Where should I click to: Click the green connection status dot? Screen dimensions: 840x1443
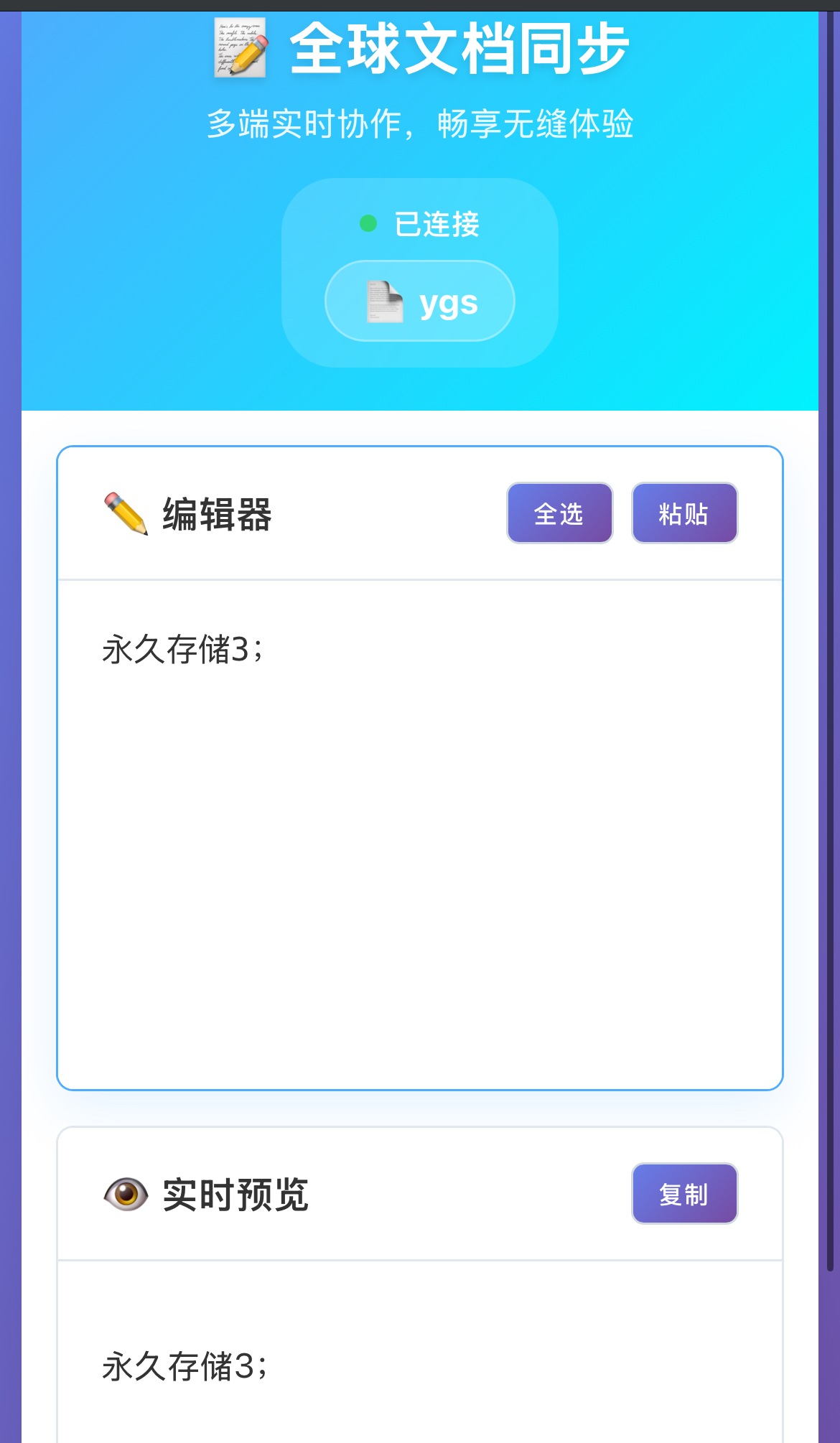coord(368,223)
